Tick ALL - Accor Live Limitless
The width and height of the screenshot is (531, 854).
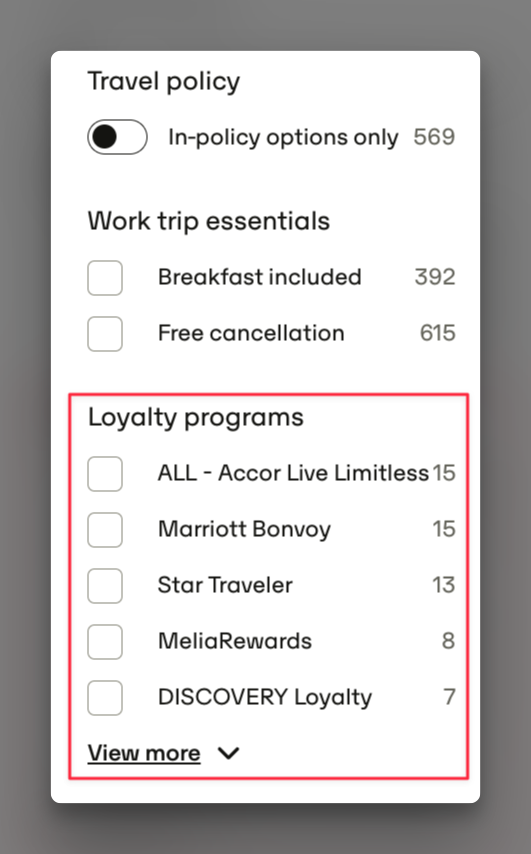click(x=105, y=473)
